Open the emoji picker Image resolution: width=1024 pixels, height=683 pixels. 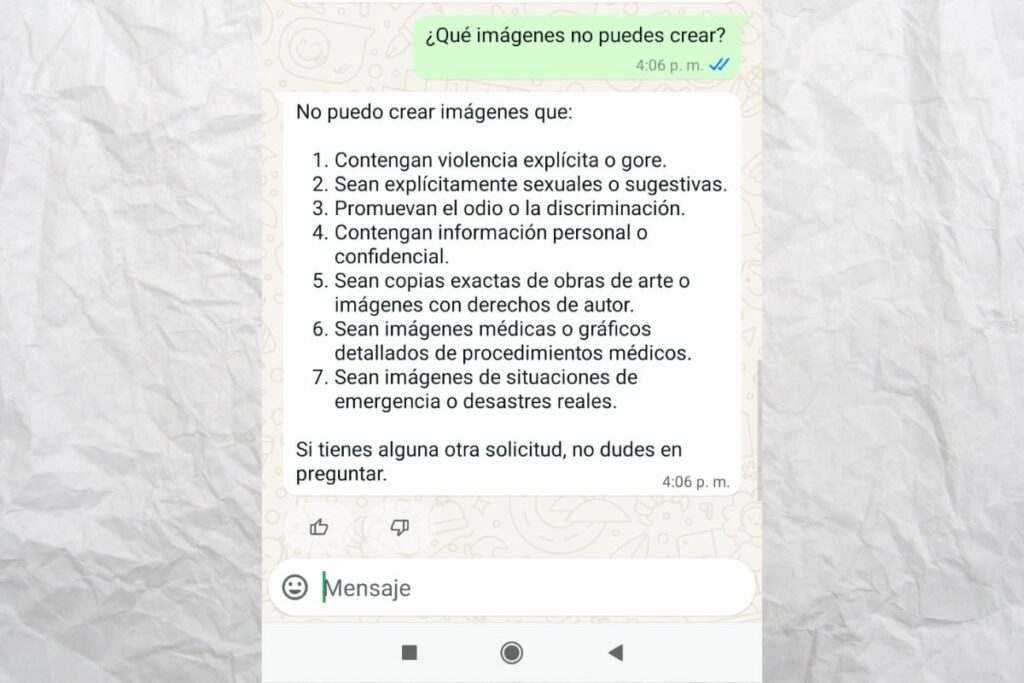(x=295, y=587)
